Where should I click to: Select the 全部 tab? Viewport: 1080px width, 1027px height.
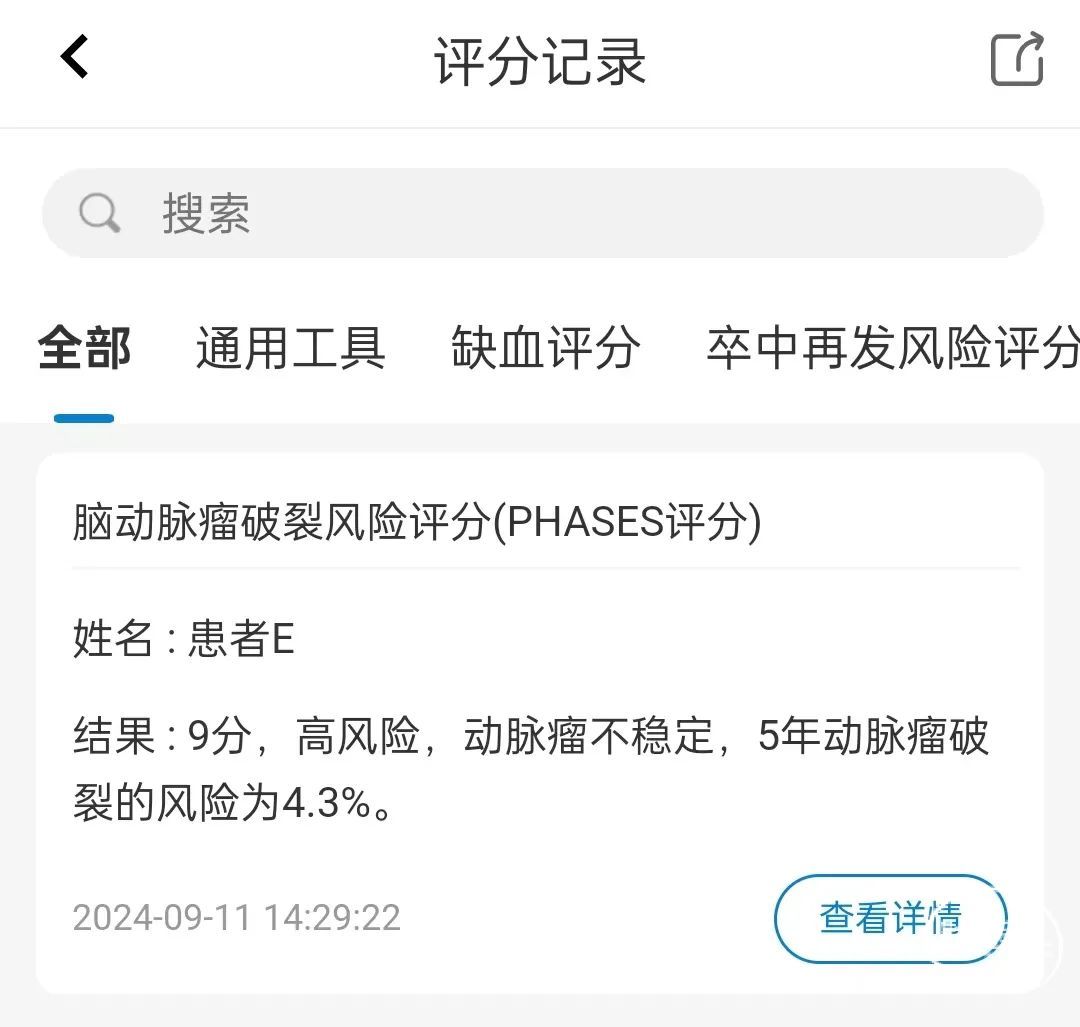(85, 349)
